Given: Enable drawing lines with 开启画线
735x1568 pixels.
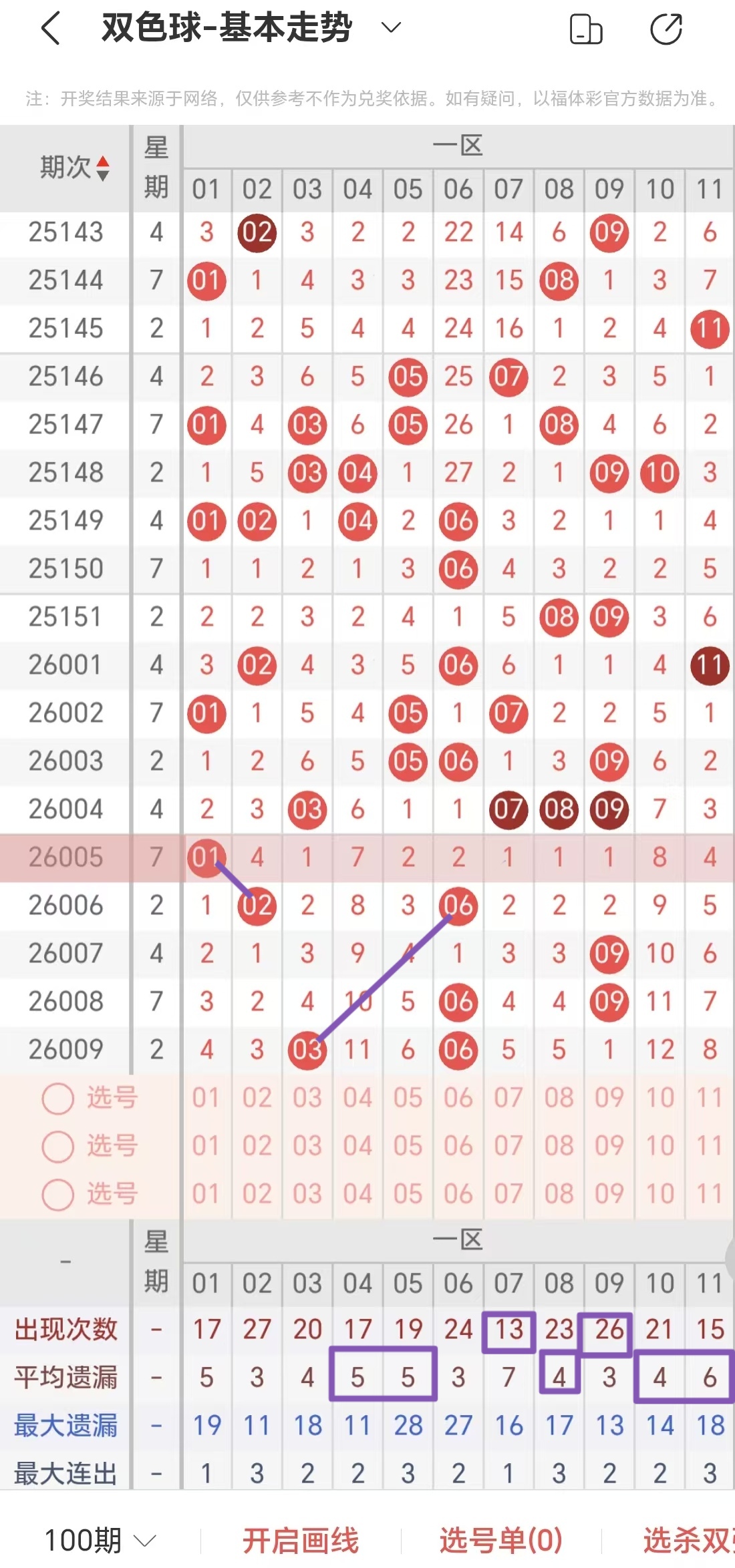Looking at the screenshot, I should 301,1541.
